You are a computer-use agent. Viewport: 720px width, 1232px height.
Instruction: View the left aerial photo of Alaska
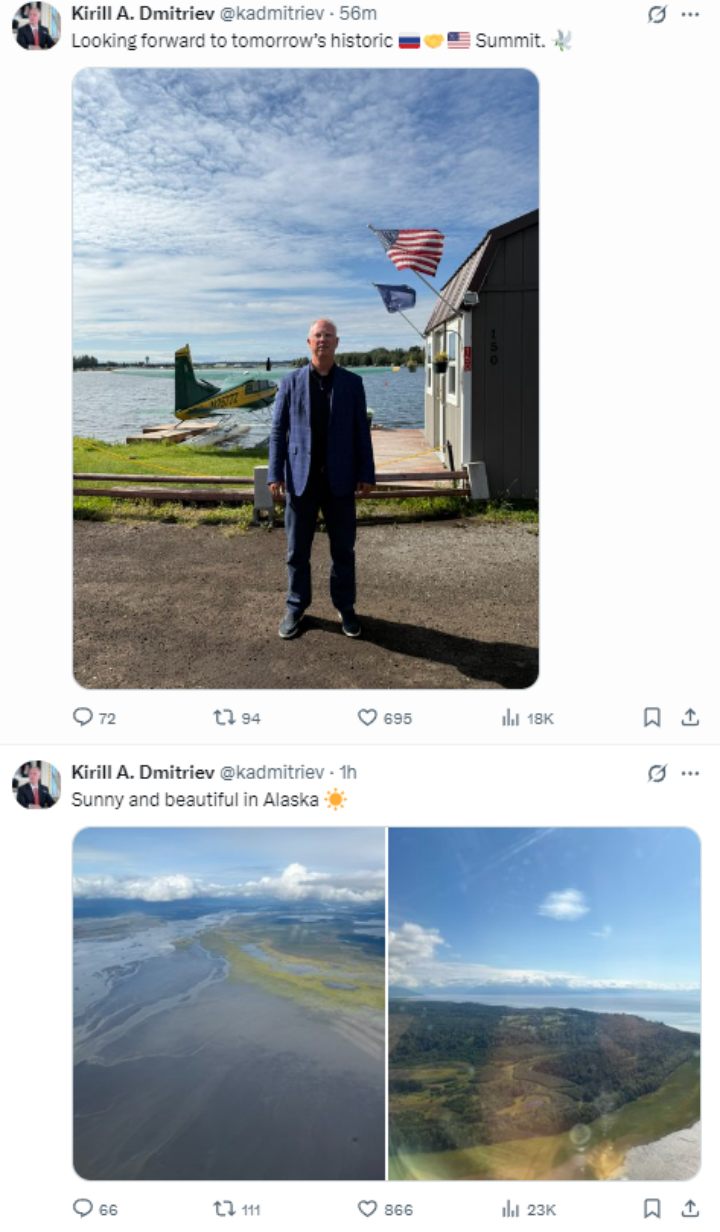pos(228,1003)
